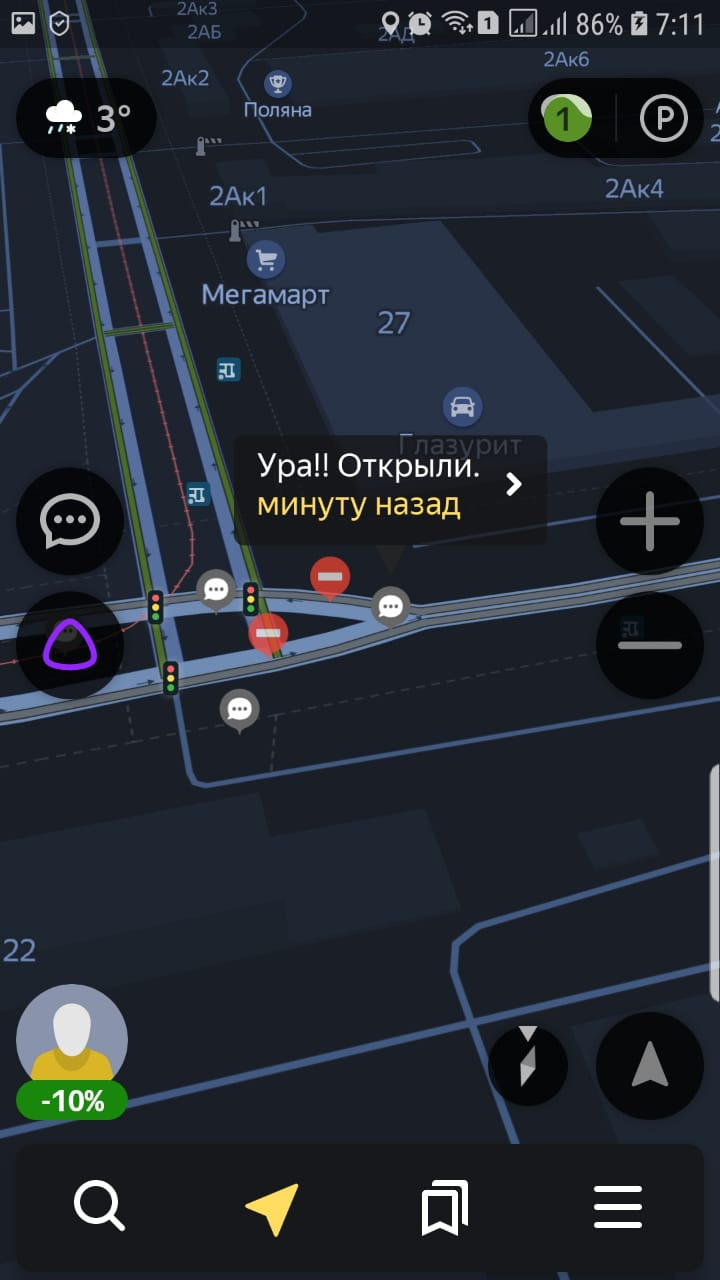This screenshot has width=720, height=1280.
Task: Tap the traffic level indicator
Action: click(567, 120)
